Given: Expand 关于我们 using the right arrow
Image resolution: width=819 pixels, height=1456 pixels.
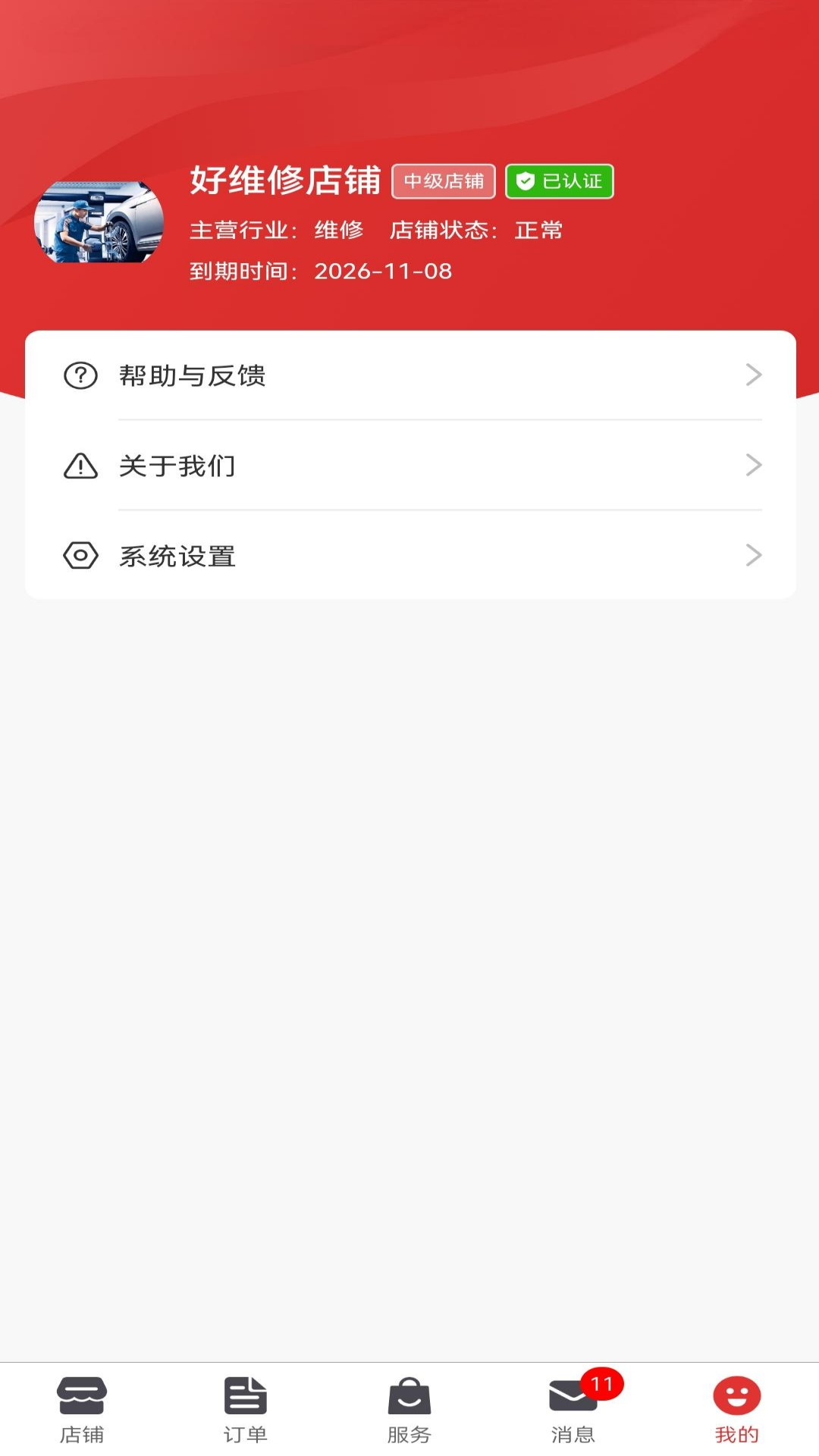Looking at the screenshot, I should 753,465.
